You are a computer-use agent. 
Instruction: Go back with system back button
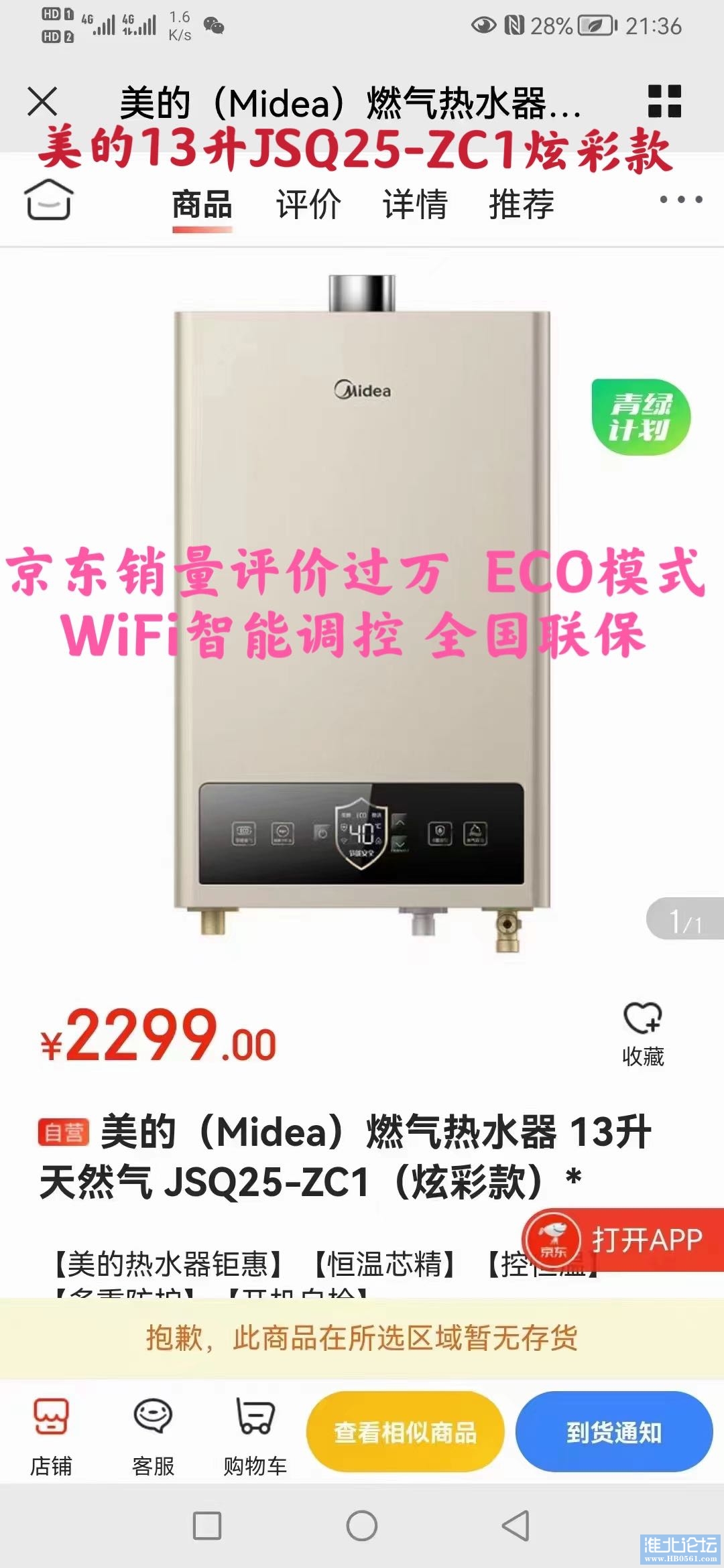[516, 1526]
